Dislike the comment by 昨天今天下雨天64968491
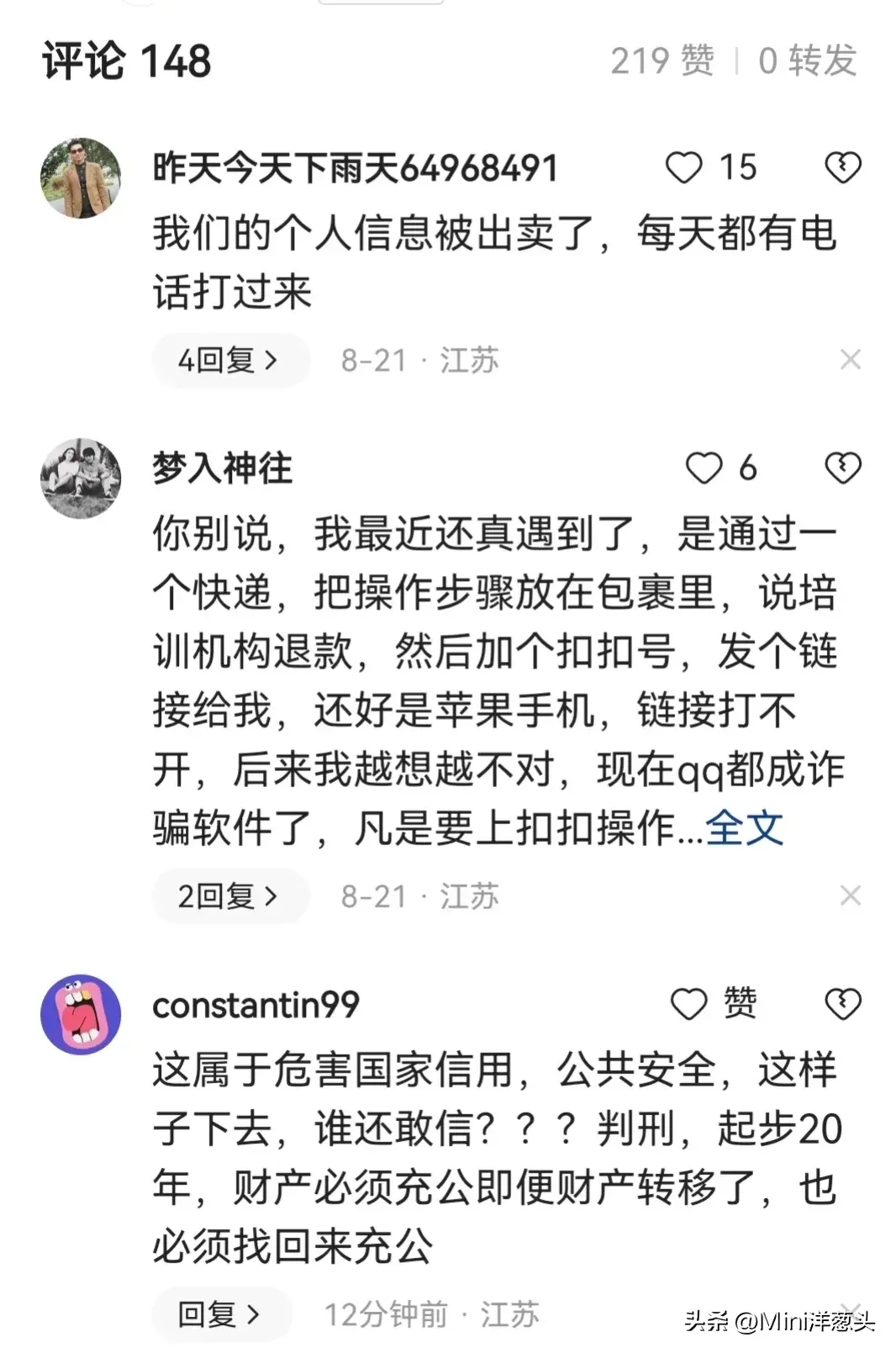 842,167
